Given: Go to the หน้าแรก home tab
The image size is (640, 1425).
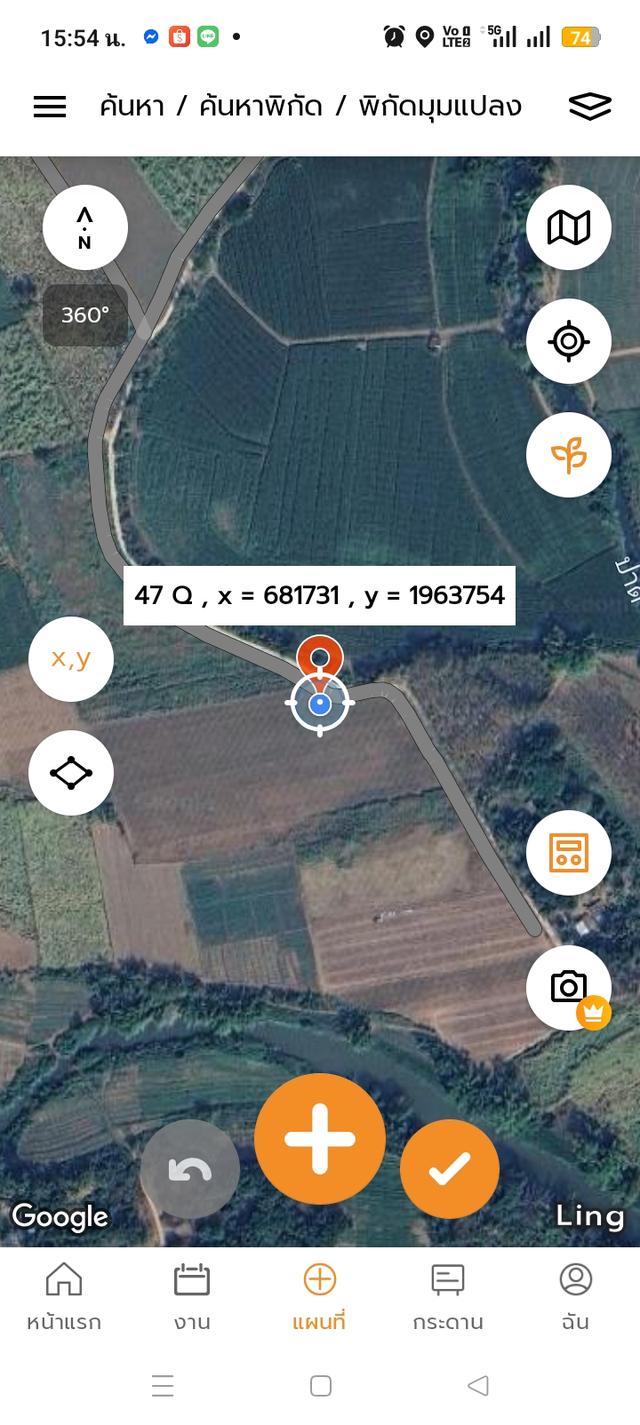Looking at the screenshot, I should pos(64,1297).
